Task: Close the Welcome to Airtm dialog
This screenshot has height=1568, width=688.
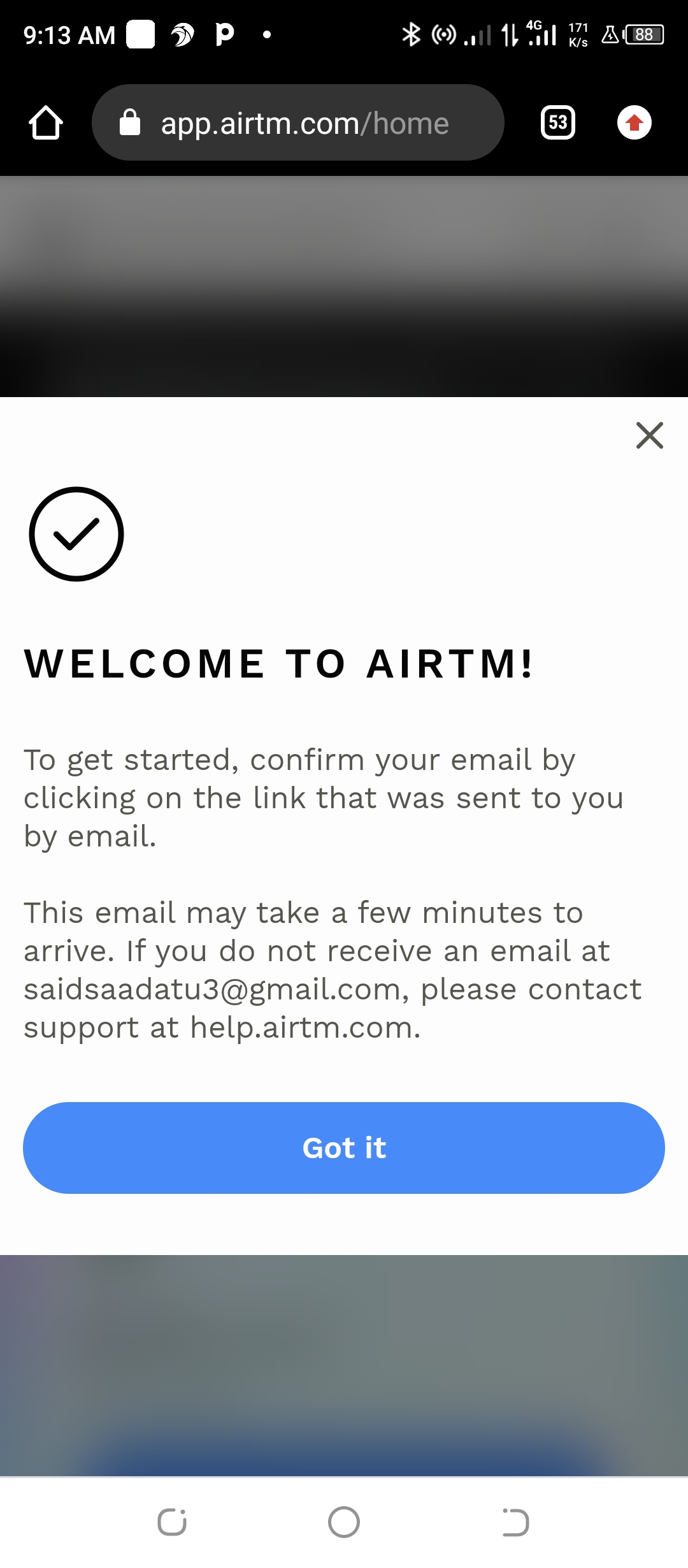Action: (x=649, y=435)
